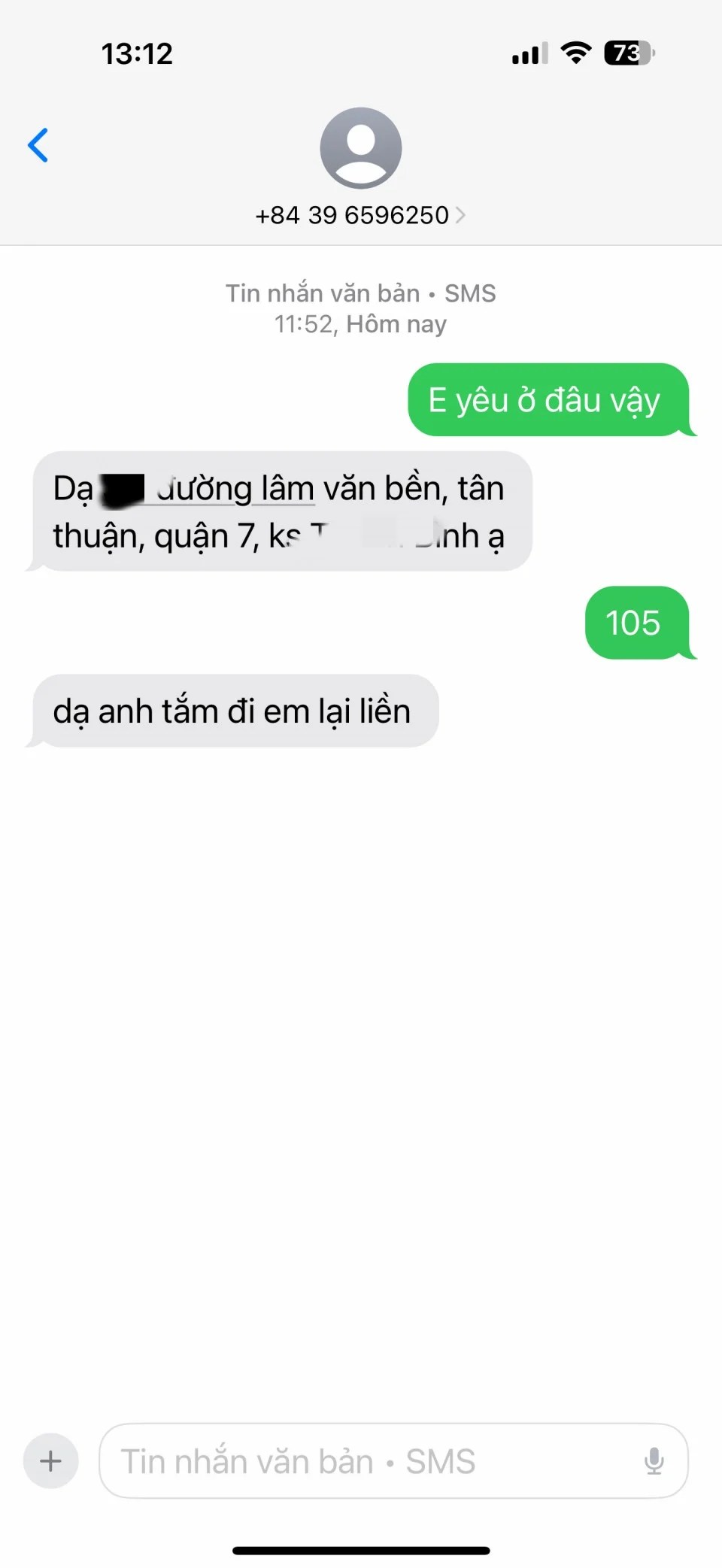Start dictation with the microphone icon
Viewport: 722px width, 1568px height.
click(654, 1461)
